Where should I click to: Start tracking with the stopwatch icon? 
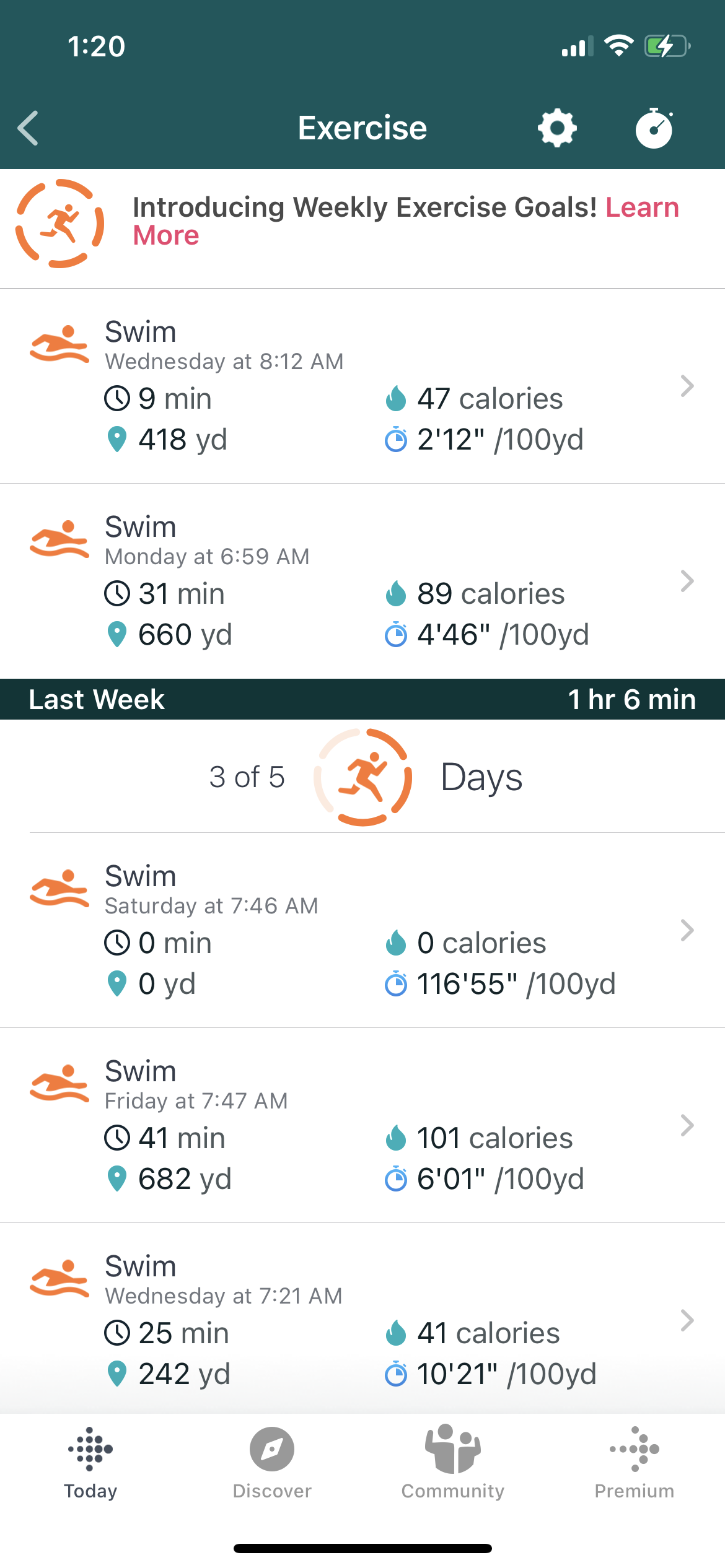point(654,128)
